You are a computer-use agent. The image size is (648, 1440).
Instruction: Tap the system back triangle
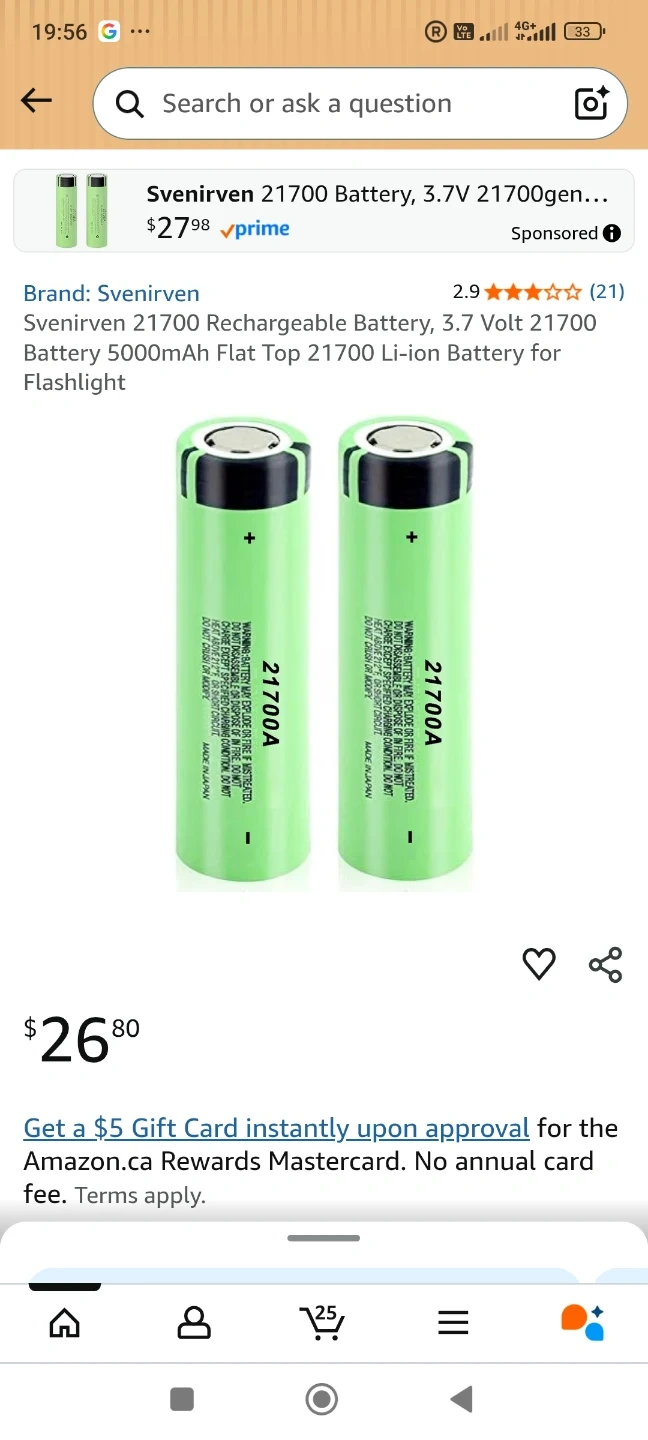point(461,1399)
